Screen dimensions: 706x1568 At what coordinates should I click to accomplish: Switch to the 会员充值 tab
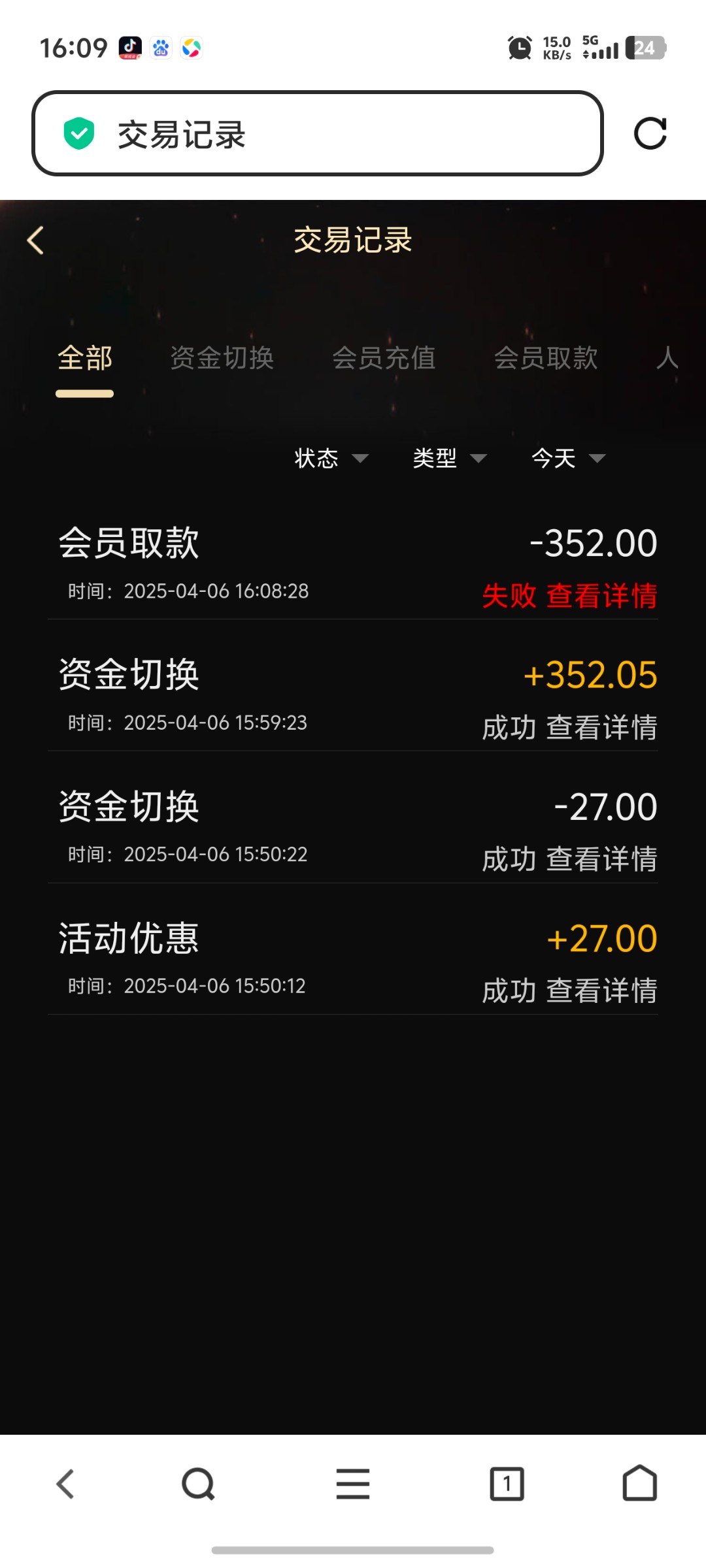coord(384,357)
